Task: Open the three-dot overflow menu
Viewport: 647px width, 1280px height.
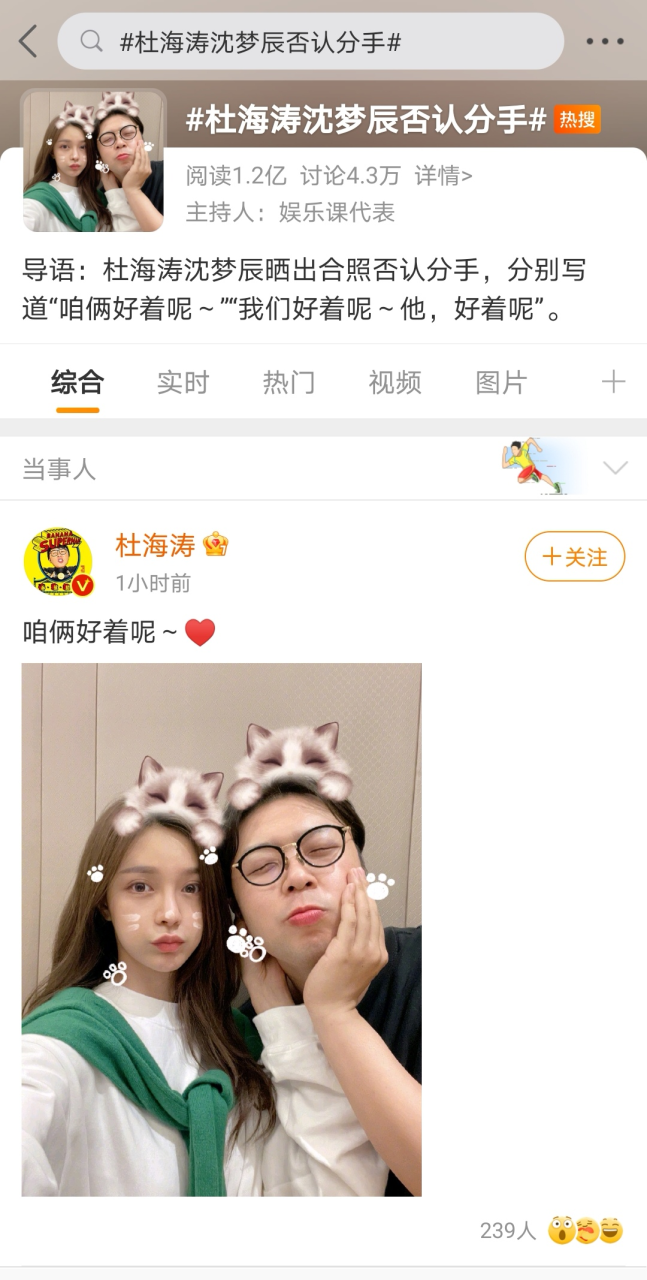Action: [x=604, y=42]
